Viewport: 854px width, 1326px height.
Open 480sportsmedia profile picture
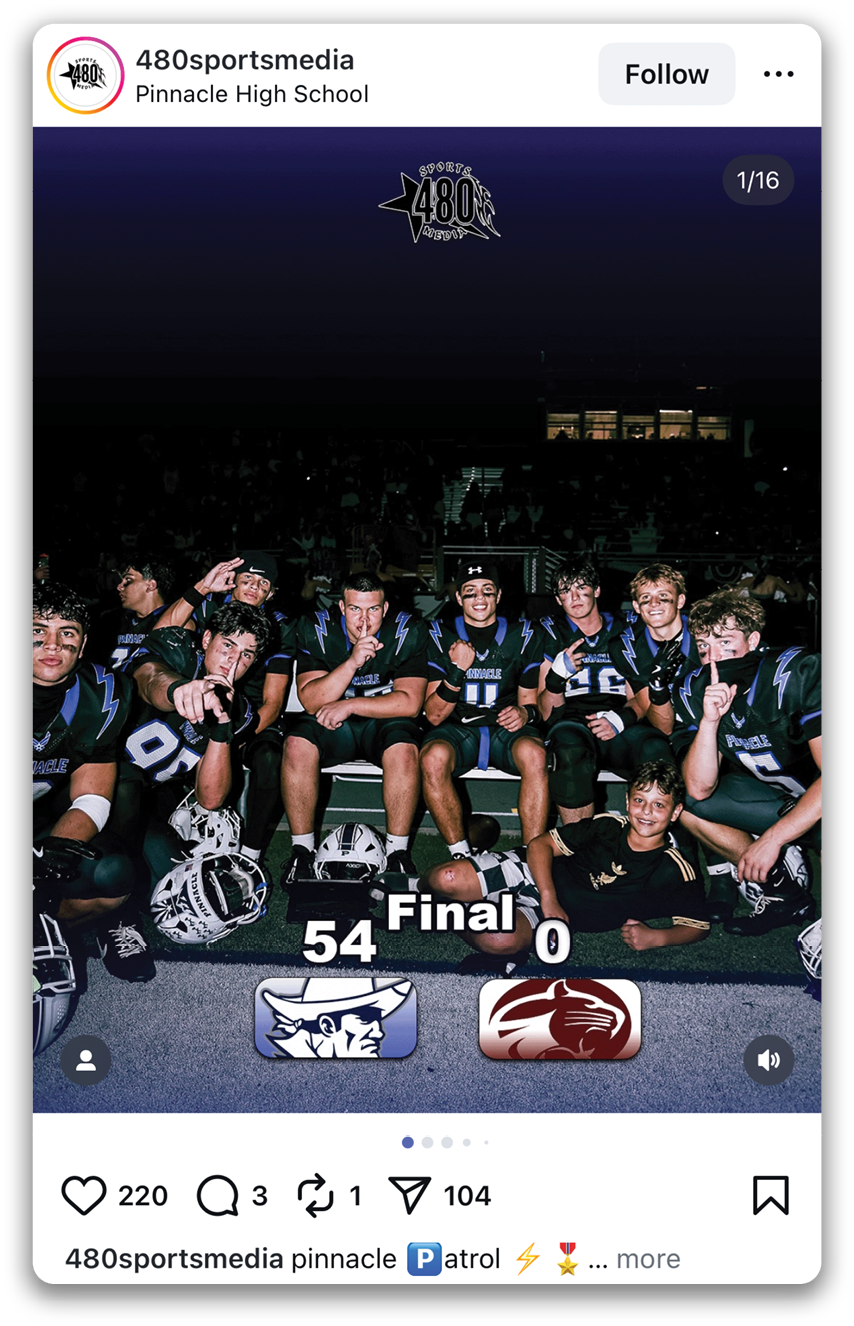(85, 76)
